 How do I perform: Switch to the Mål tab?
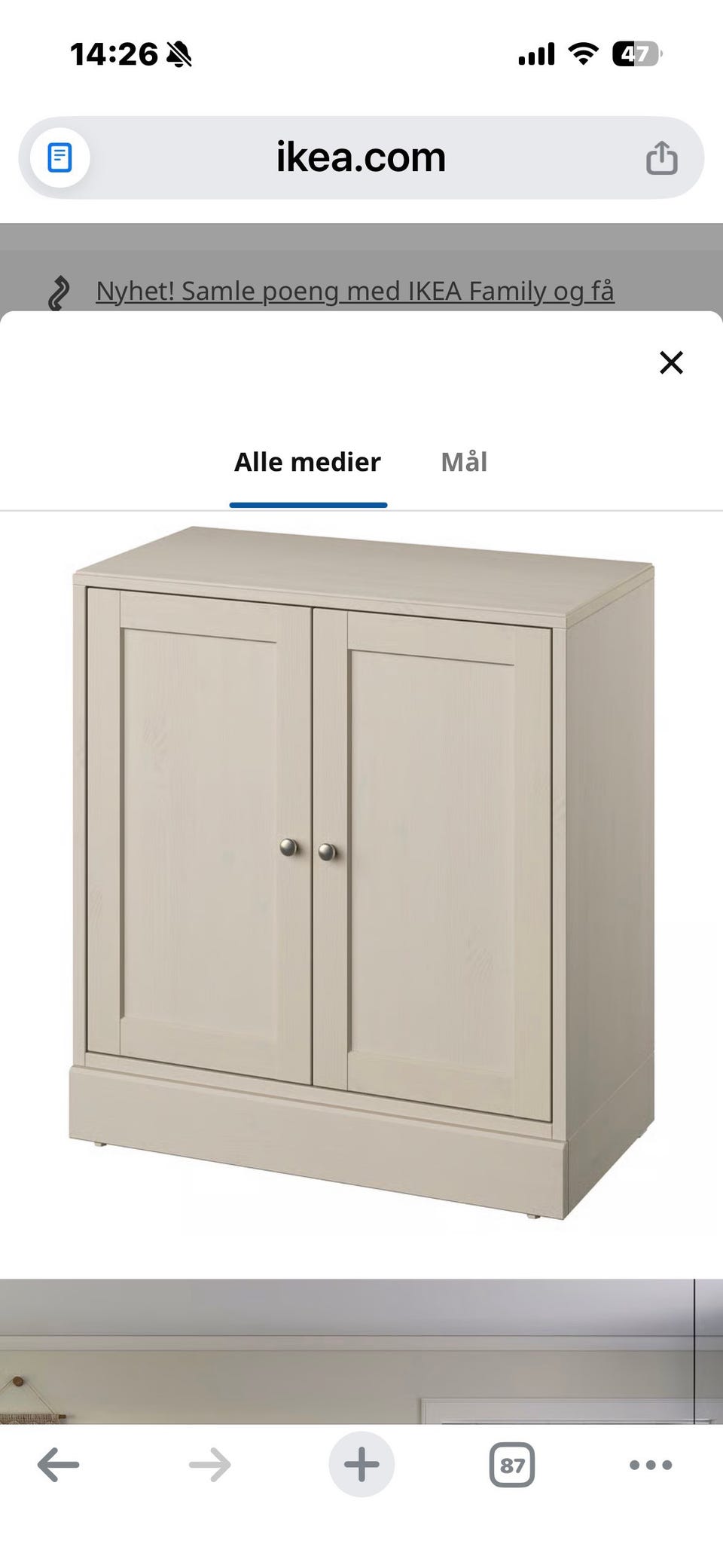[465, 462]
